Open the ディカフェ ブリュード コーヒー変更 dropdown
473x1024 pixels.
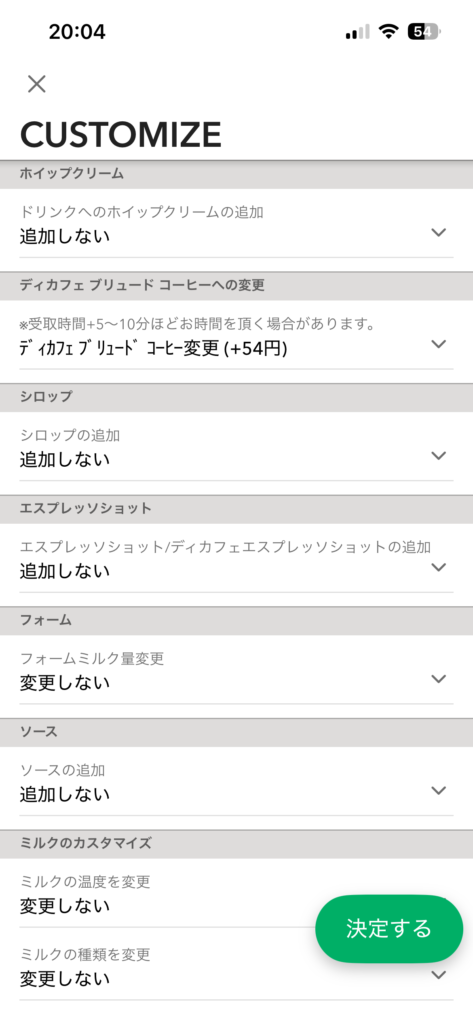pos(236,336)
